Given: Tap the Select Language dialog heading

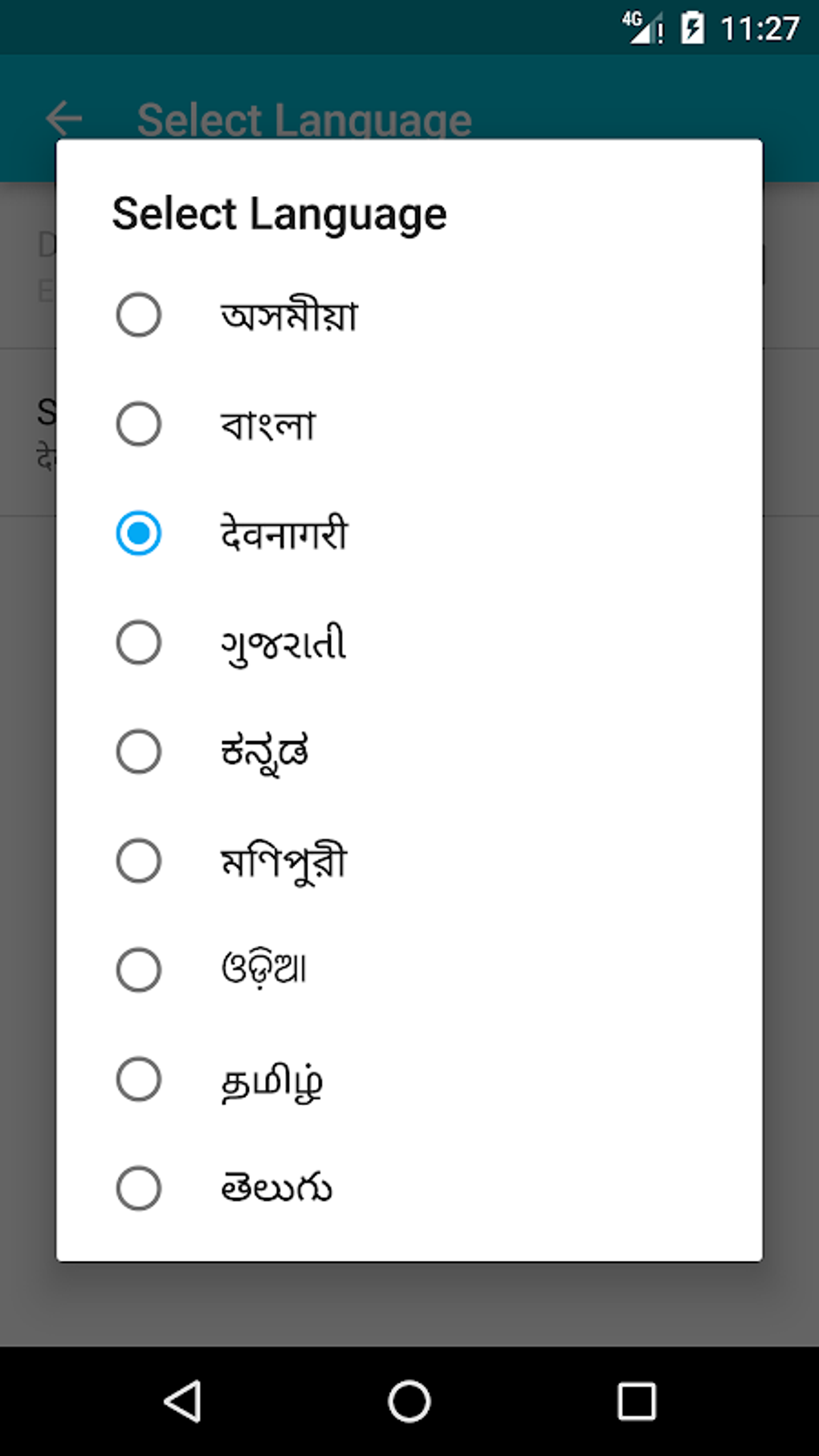Looking at the screenshot, I should click(280, 213).
